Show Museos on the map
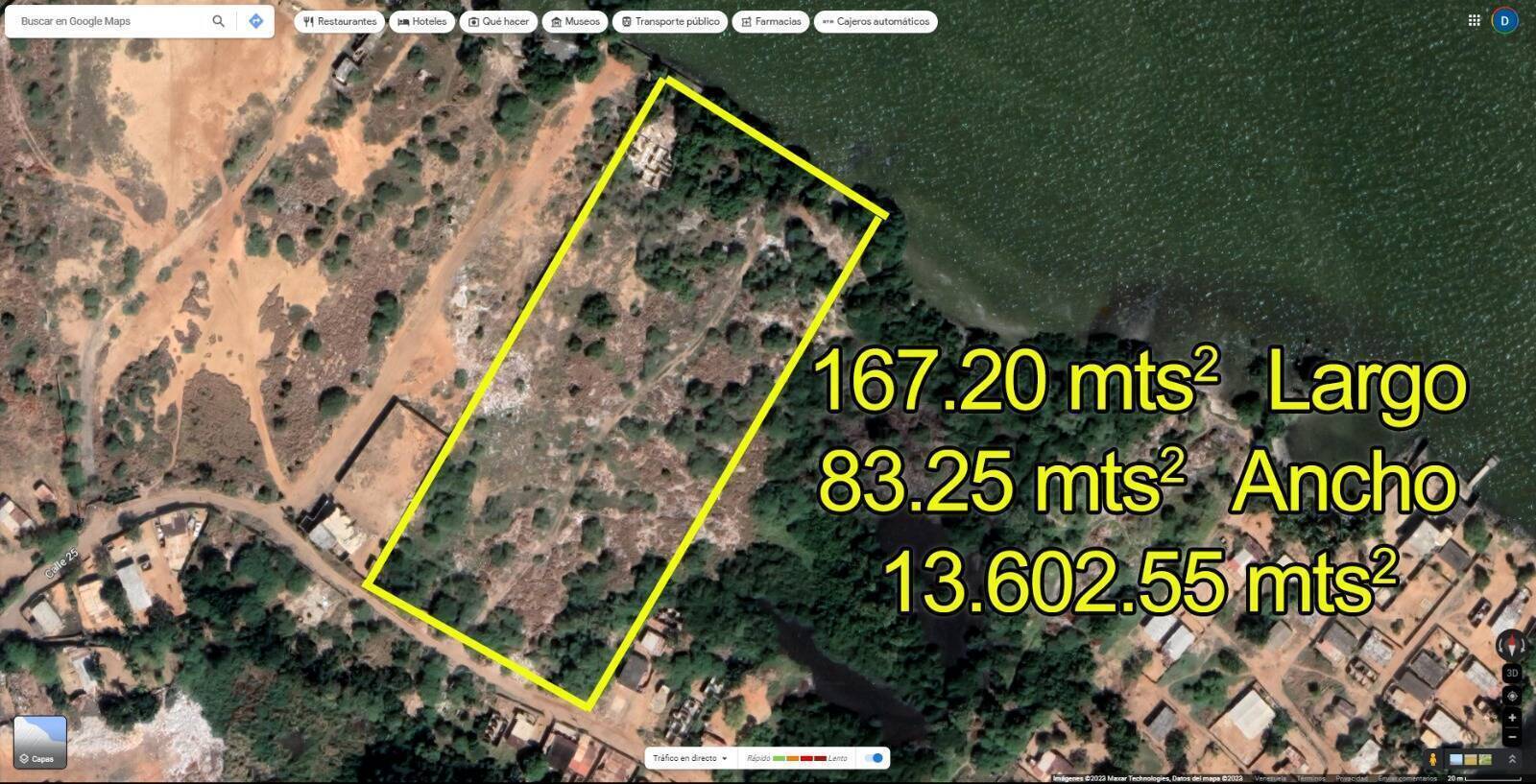The image size is (1536, 784). [575, 21]
